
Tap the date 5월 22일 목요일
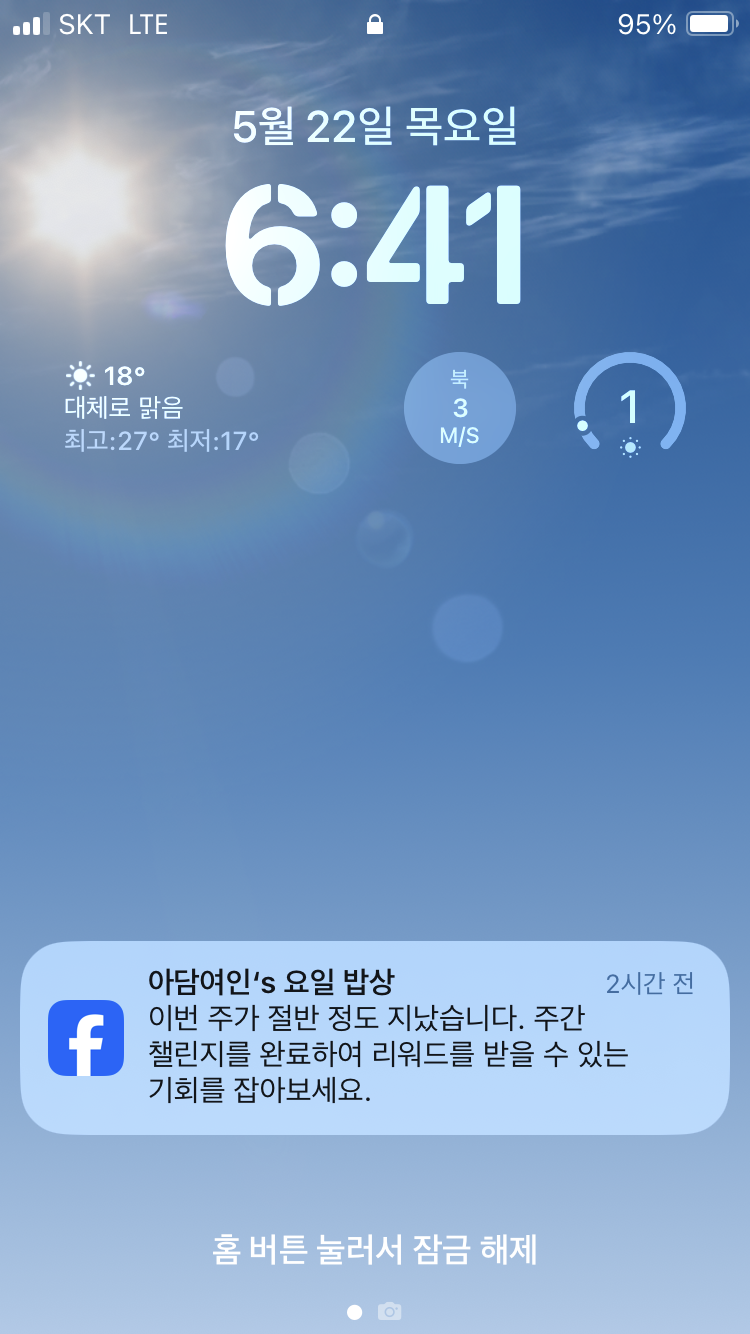(374, 127)
